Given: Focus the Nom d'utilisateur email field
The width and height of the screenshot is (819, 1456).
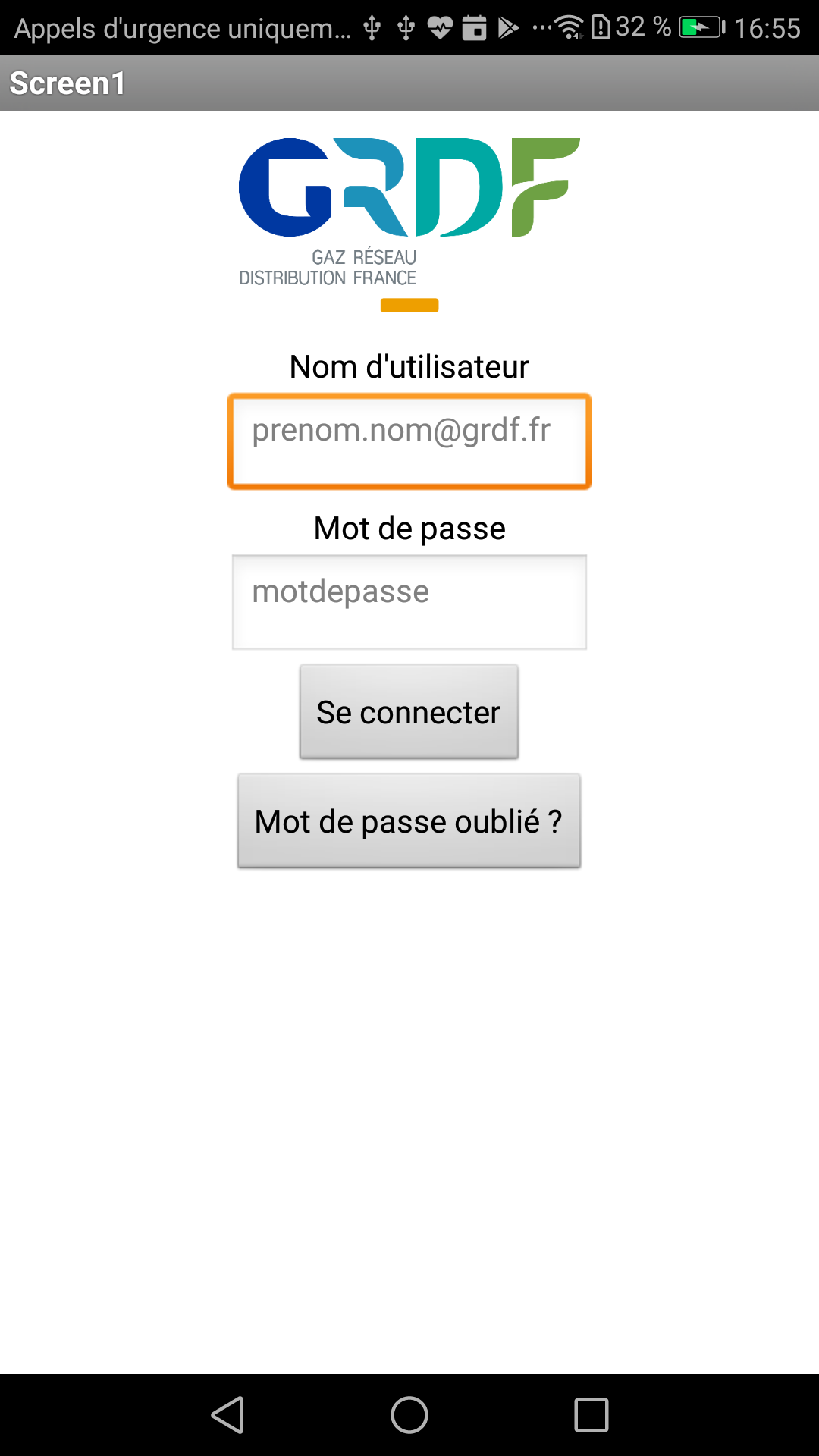Looking at the screenshot, I should click(409, 441).
